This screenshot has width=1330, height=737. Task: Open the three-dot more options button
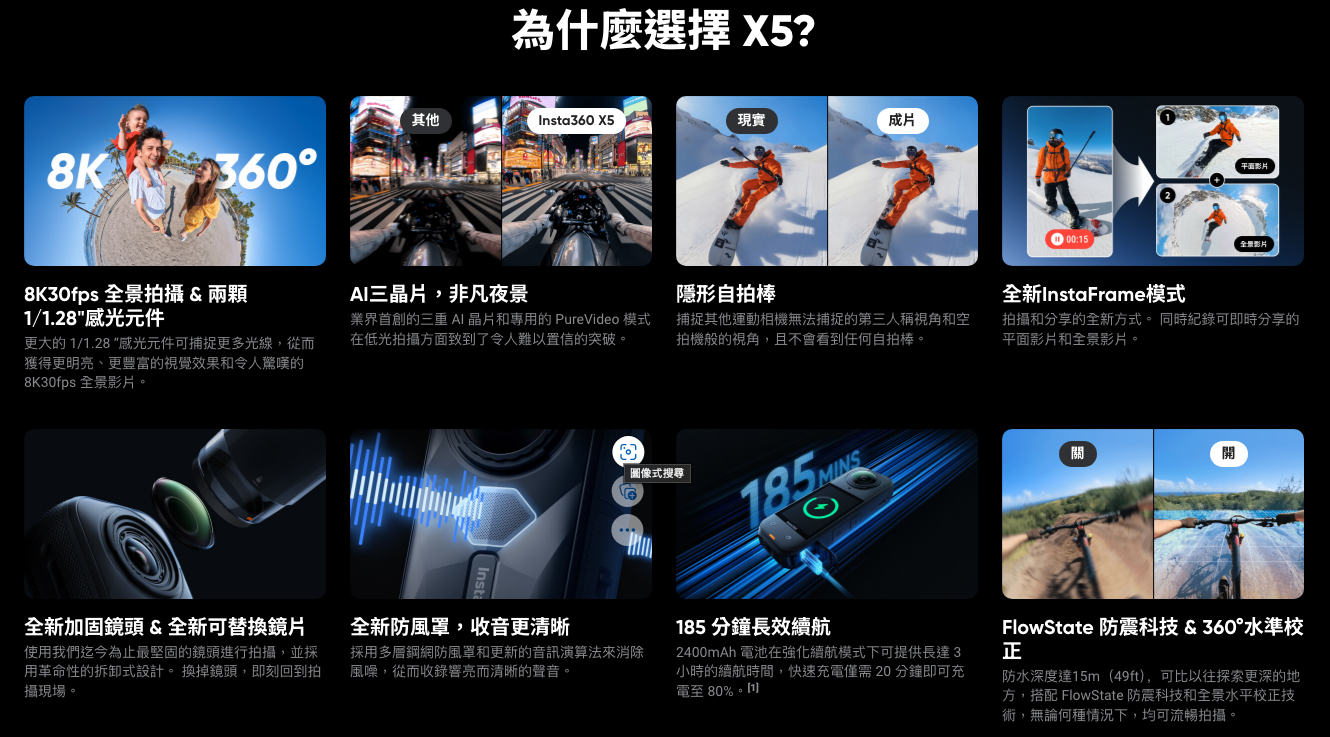(627, 530)
